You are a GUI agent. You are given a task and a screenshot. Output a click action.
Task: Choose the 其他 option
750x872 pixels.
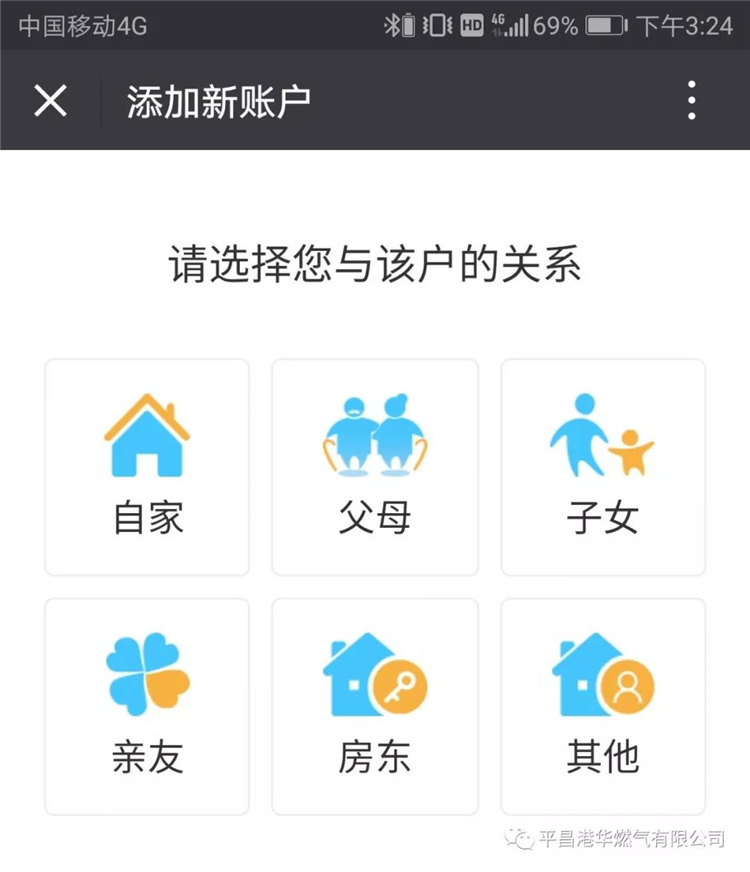[x=603, y=706]
